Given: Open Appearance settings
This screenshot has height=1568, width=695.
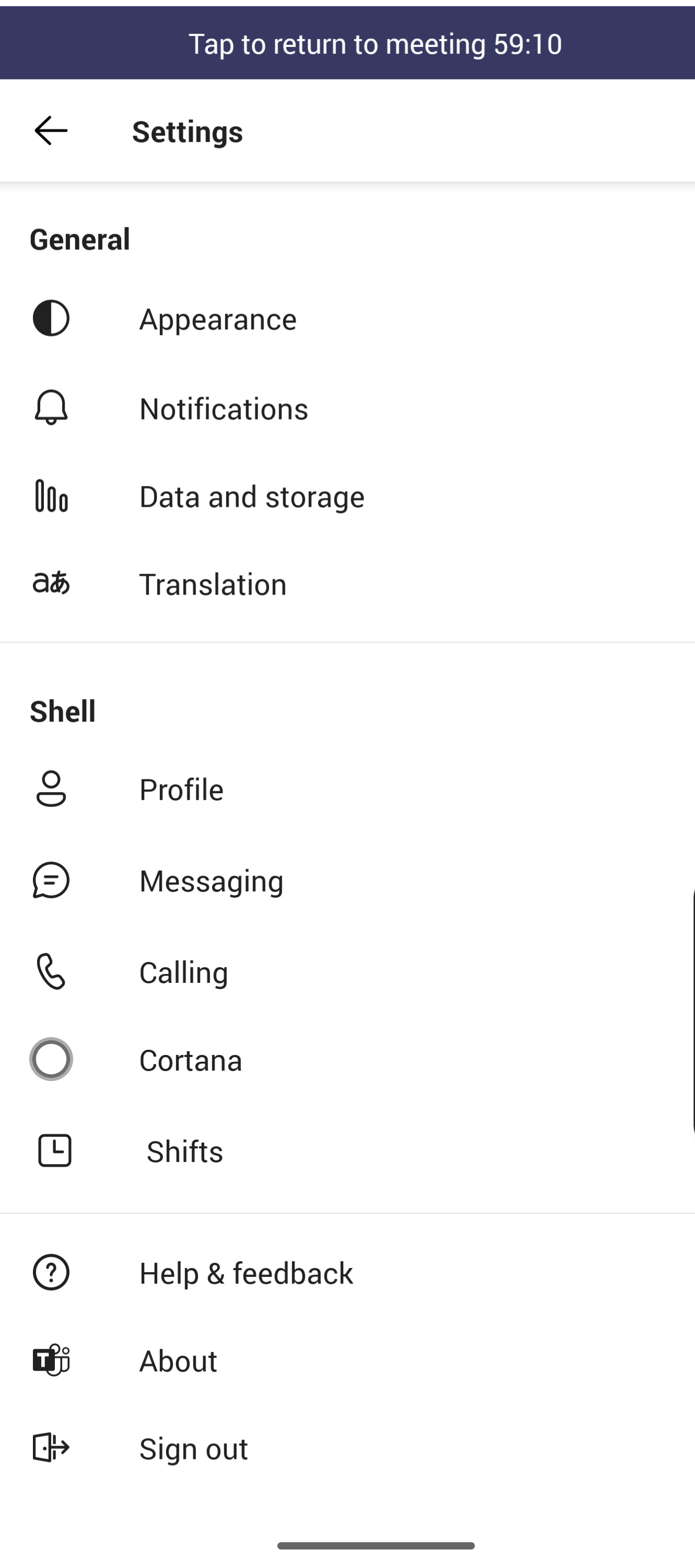Looking at the screenshot, I should (x=217, y=319).
